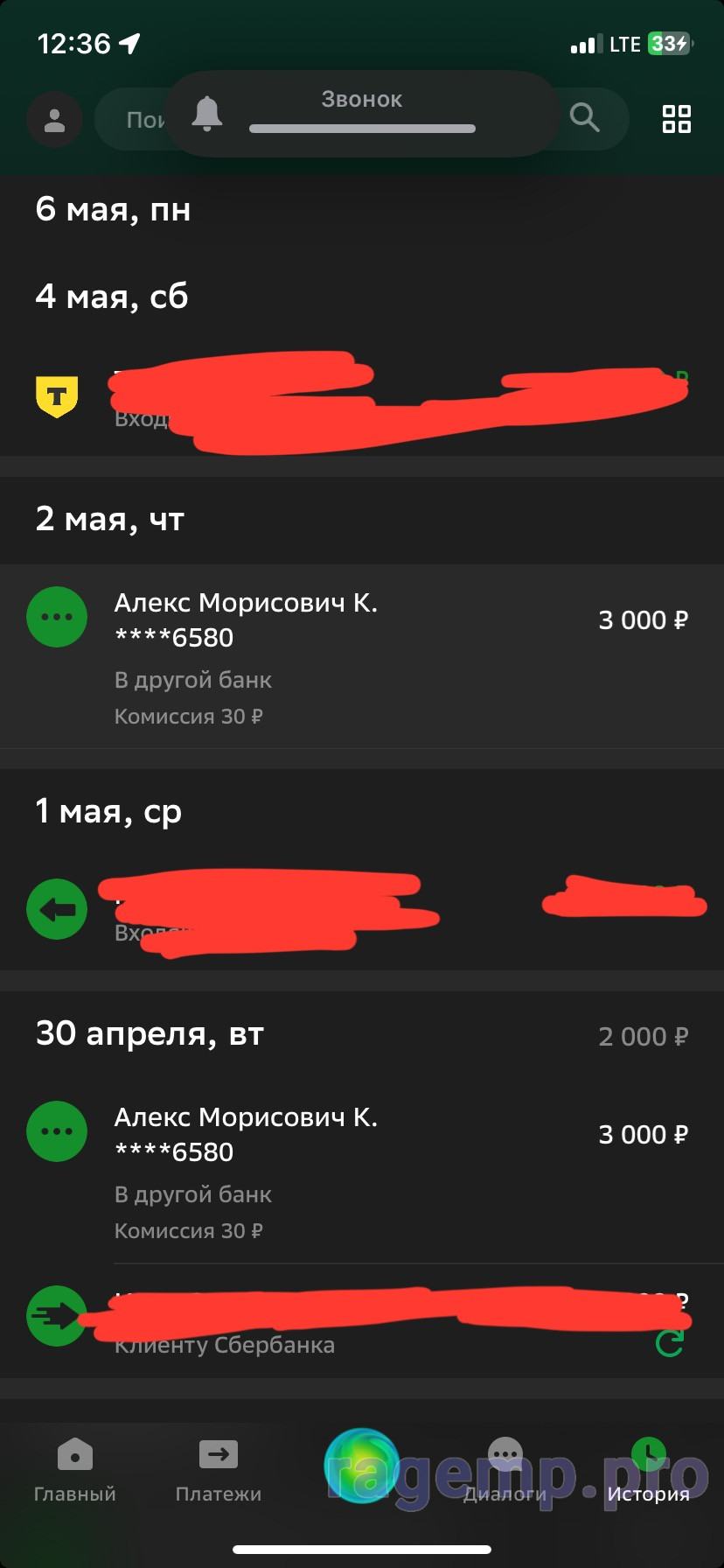This screenshot has width=724, height=1568.
Task: Open the grid menu icon
Action: click(x=677, y=119)
